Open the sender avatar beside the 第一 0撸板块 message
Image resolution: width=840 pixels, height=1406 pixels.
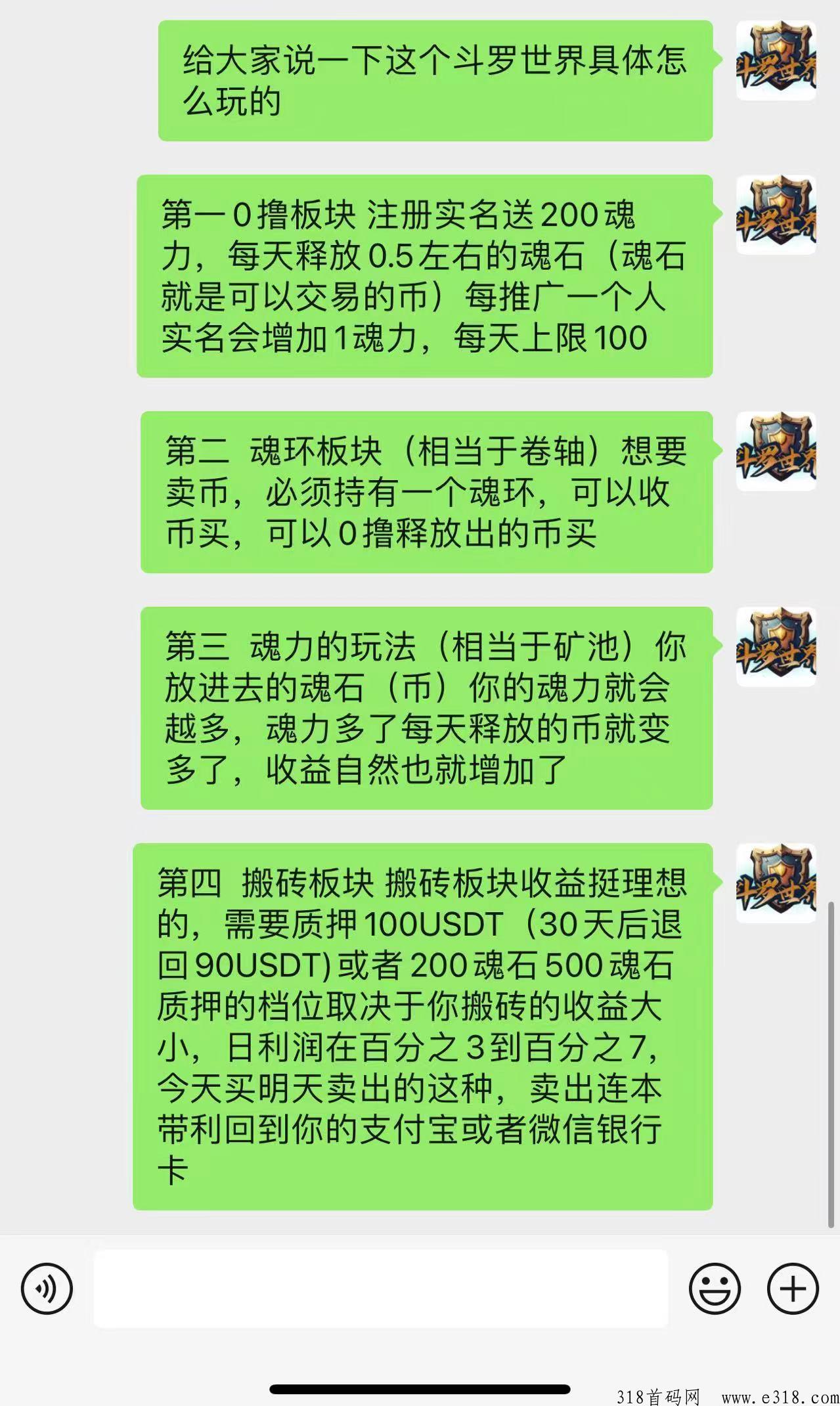pyautogui.click(x=776, y=215)
